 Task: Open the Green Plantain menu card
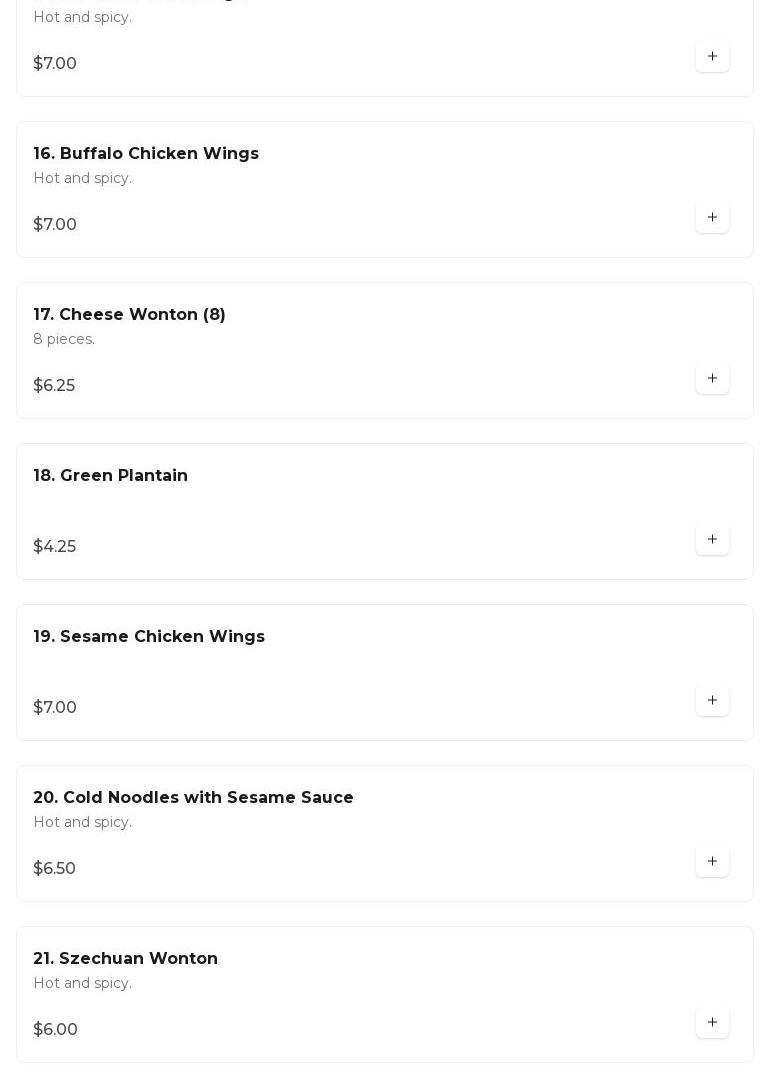[350, 512]
